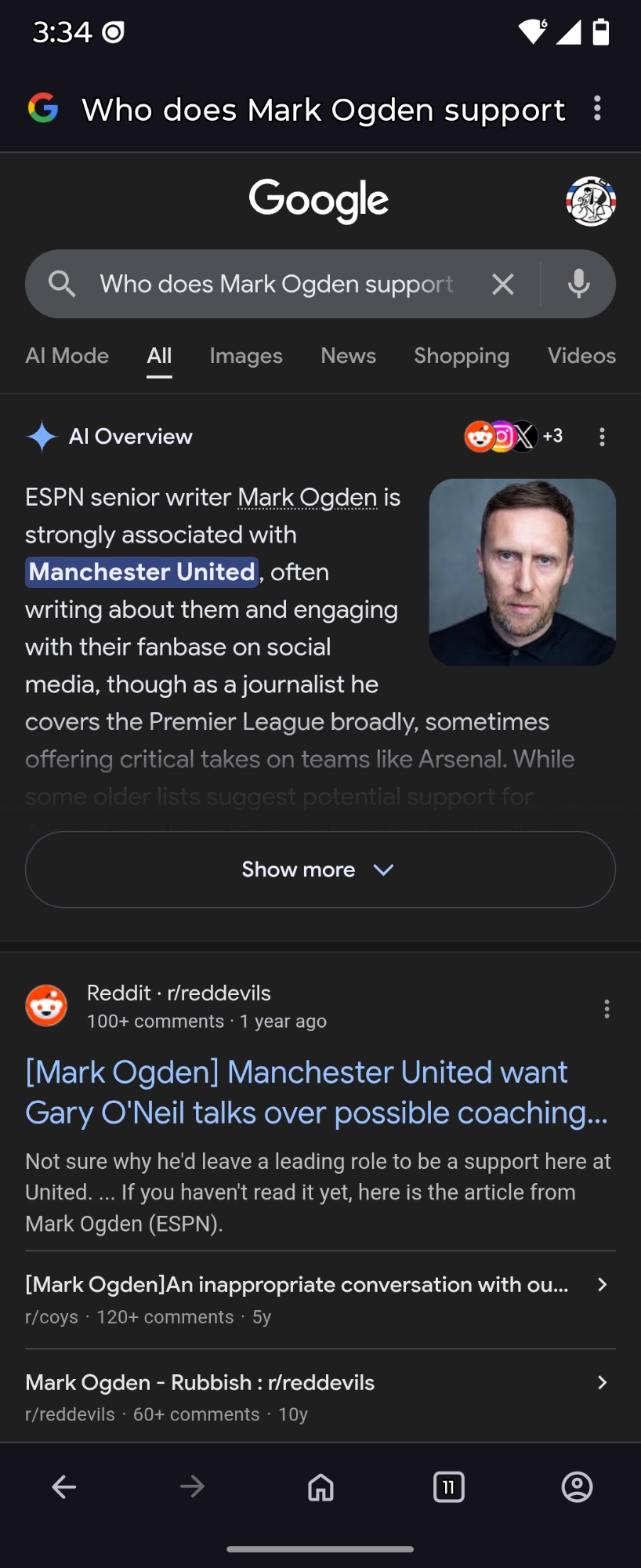Screen dimensions: 641x1568
Task: Open the r/coys inappropriate conversation thread
Action: [298, 1285]
